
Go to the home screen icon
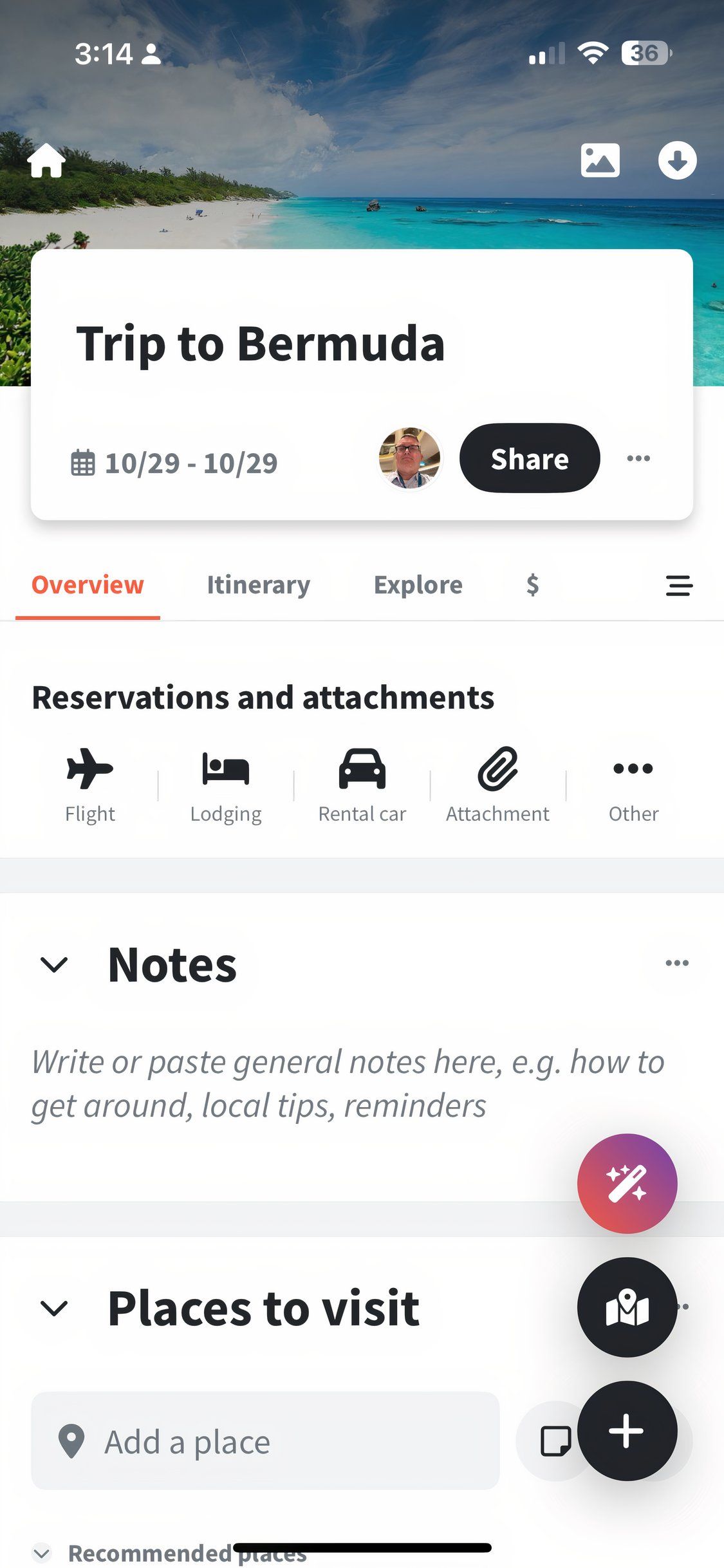(x=46, y=161)
